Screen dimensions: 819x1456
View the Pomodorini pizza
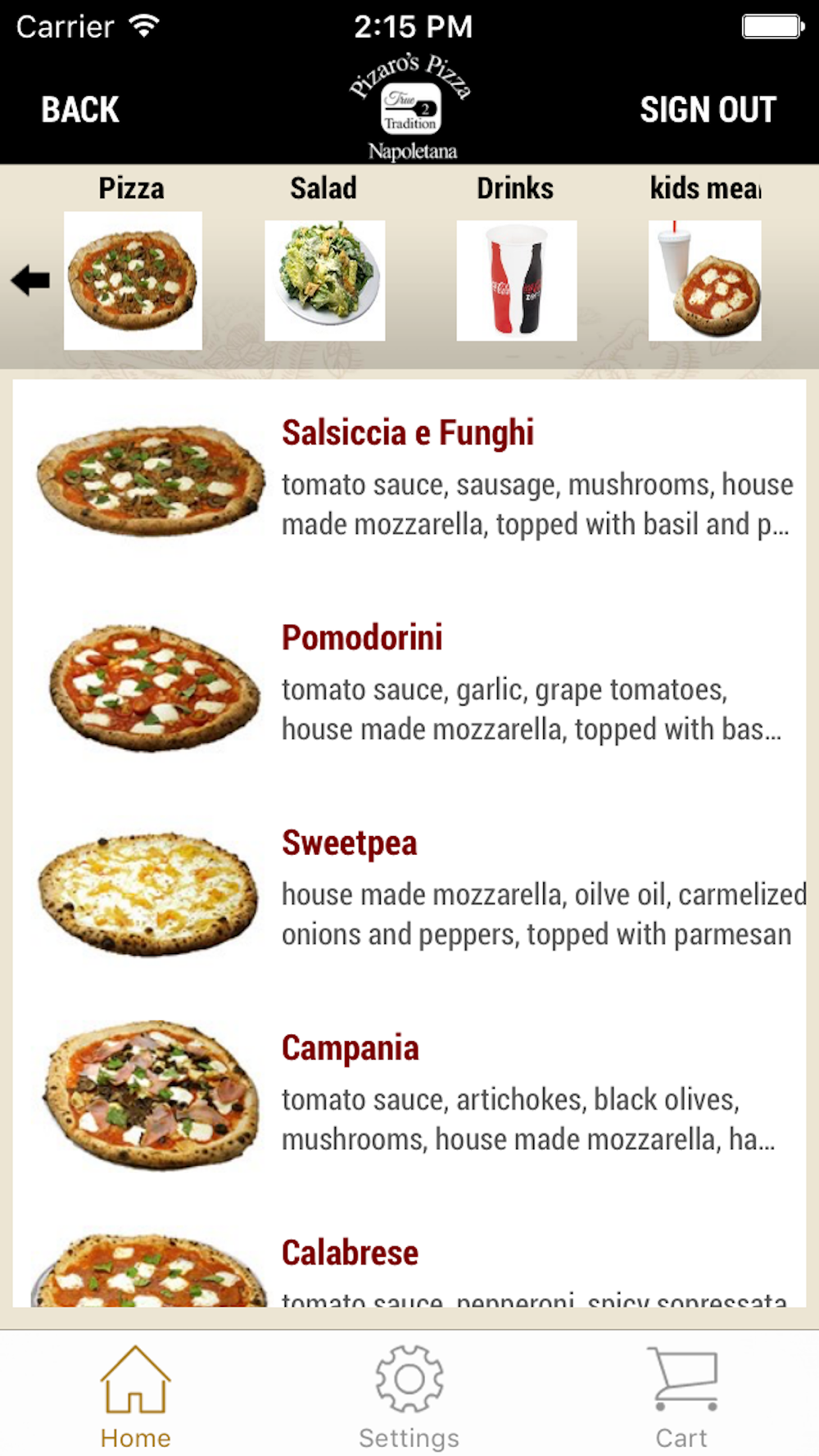(409, 685)
